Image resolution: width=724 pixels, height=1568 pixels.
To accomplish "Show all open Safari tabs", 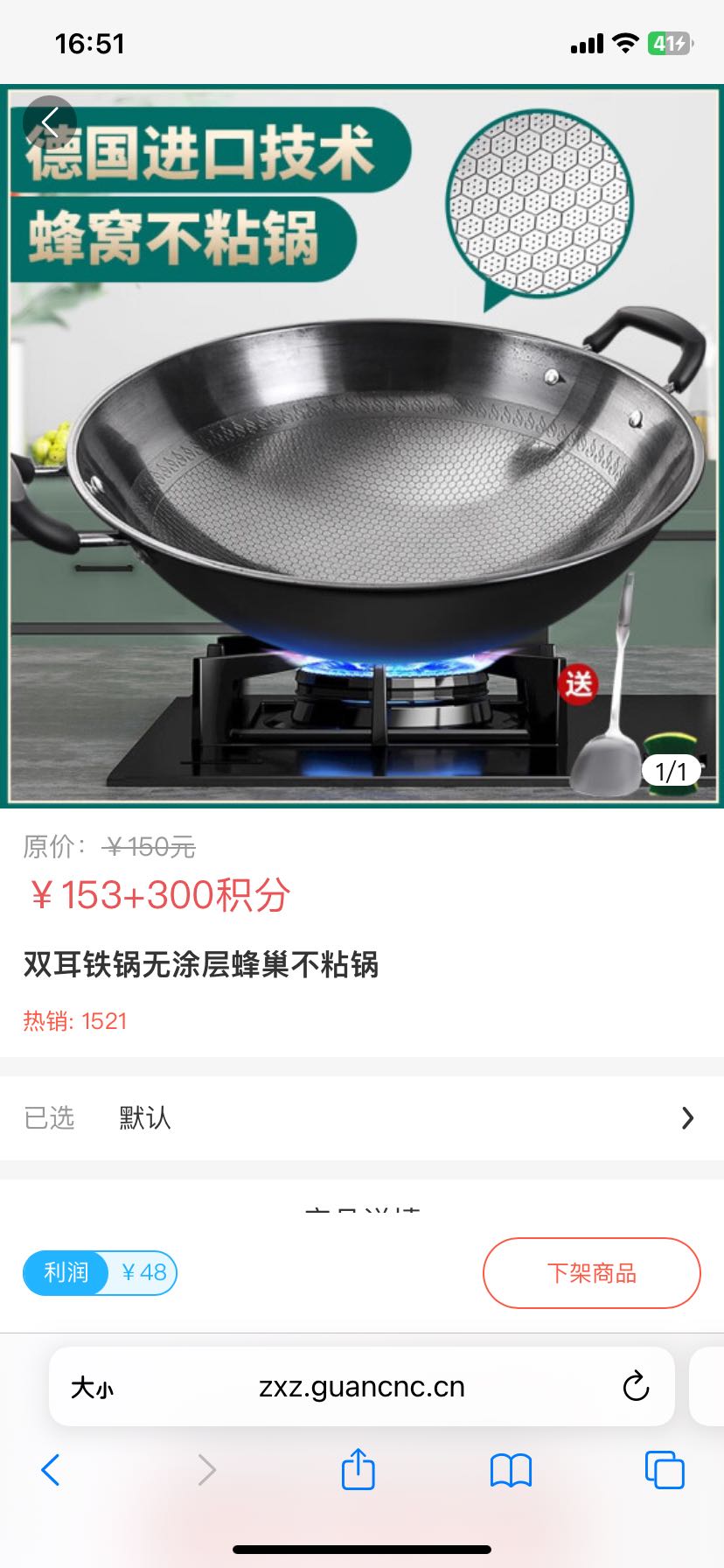I will coord(664,1470).
